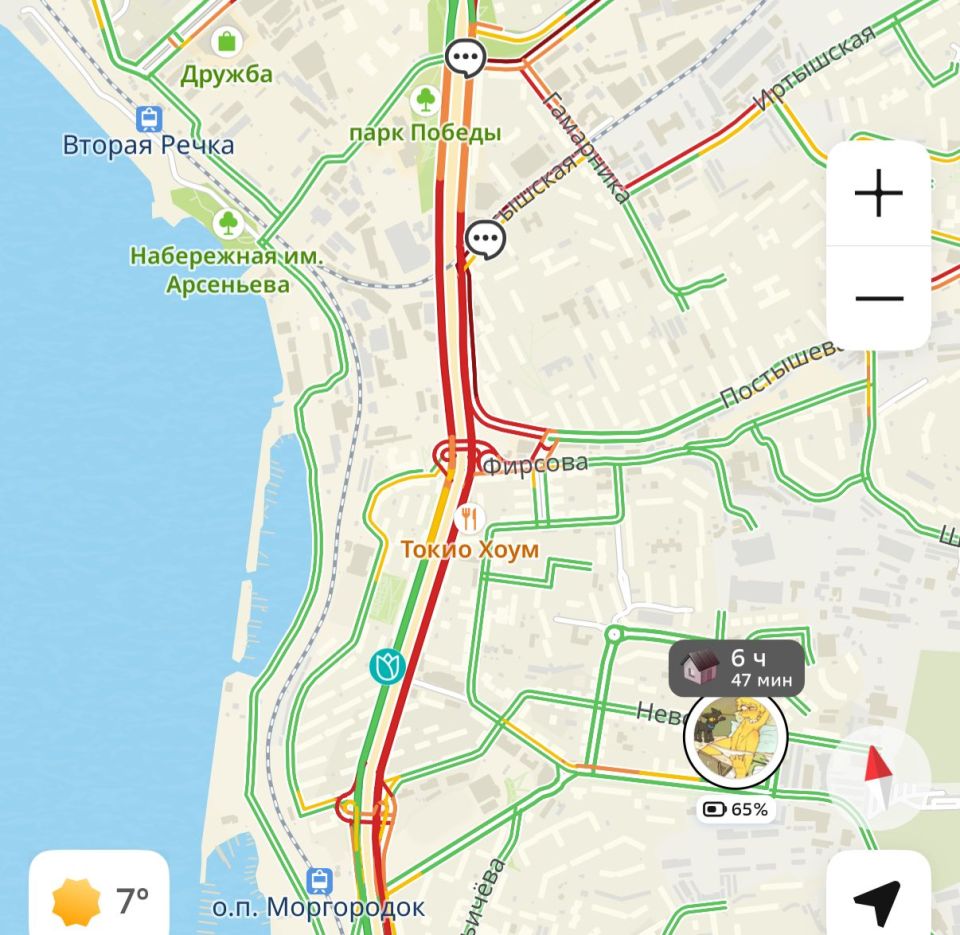Select Набережная им. Арсеньева park marker
This screenshot has height=935, width=960.
click(x=229, y=222)
